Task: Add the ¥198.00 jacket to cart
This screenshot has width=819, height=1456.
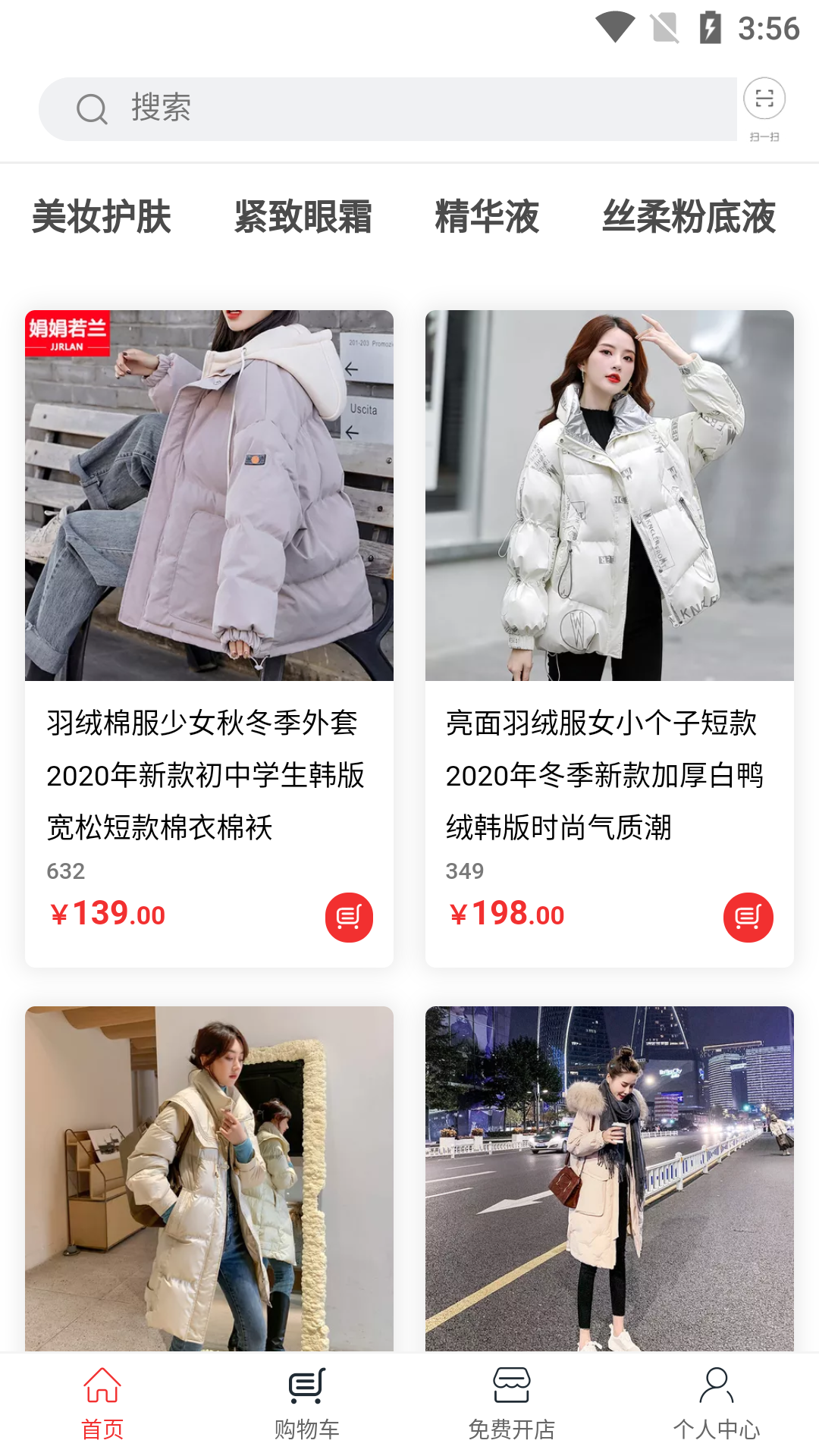Action: (x=748, y=917)
